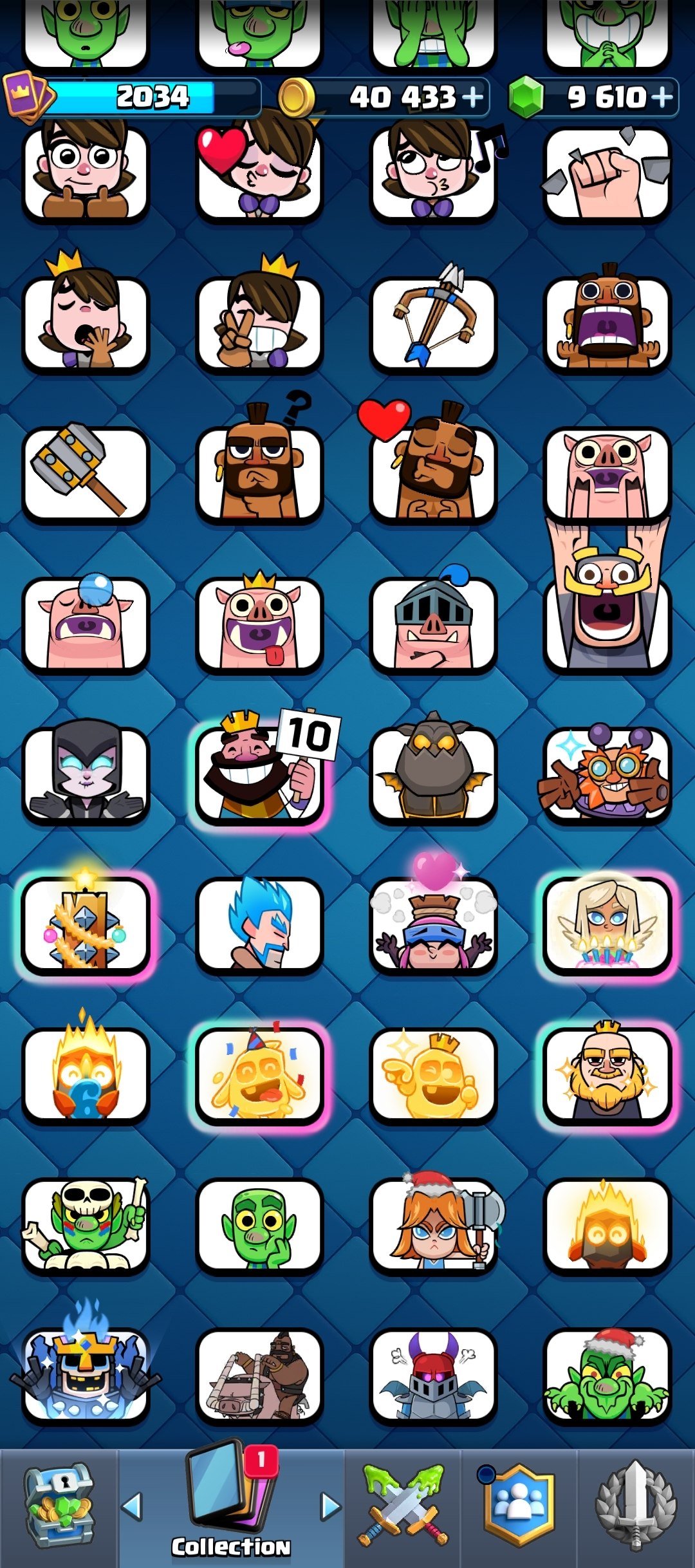695x1568 pixels.
Task: Go to the Battle crossed swords tab
Action: (403, 1505)
